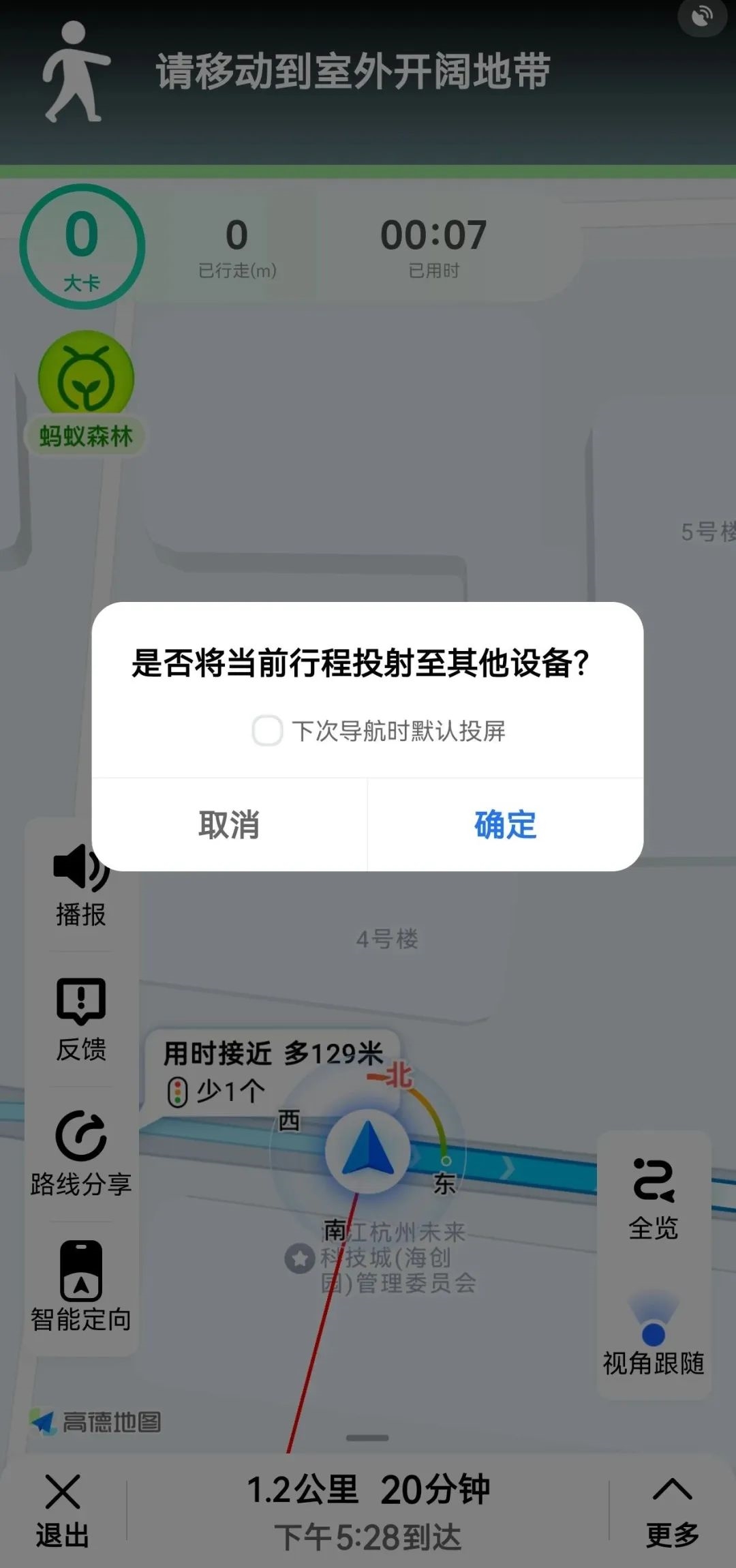The height and width of the screenshot is (1568, 736).
Task: Enable 智能定向 smart orientation
Action: pyautogui.click(x=81, y=1286)
